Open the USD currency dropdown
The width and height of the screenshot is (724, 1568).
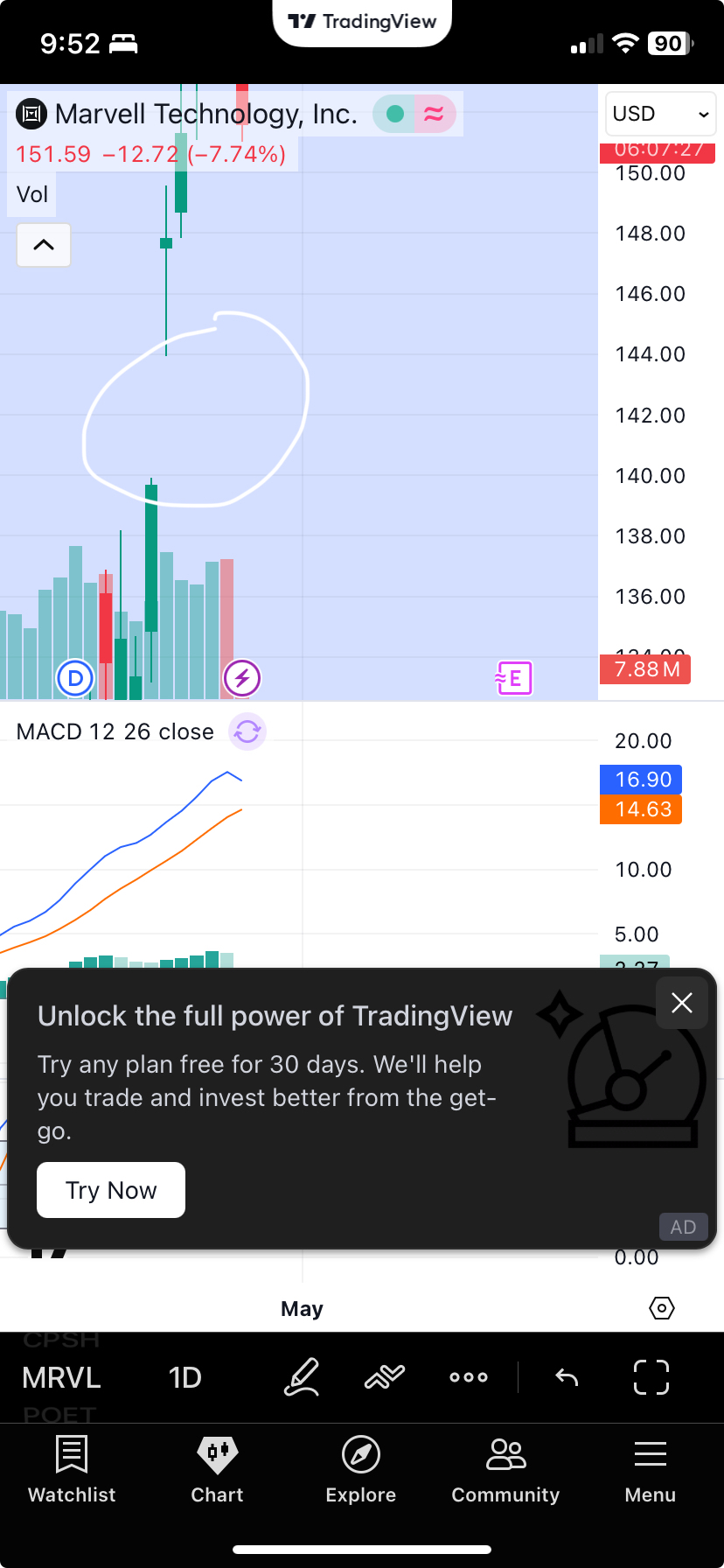coord(660,114)
